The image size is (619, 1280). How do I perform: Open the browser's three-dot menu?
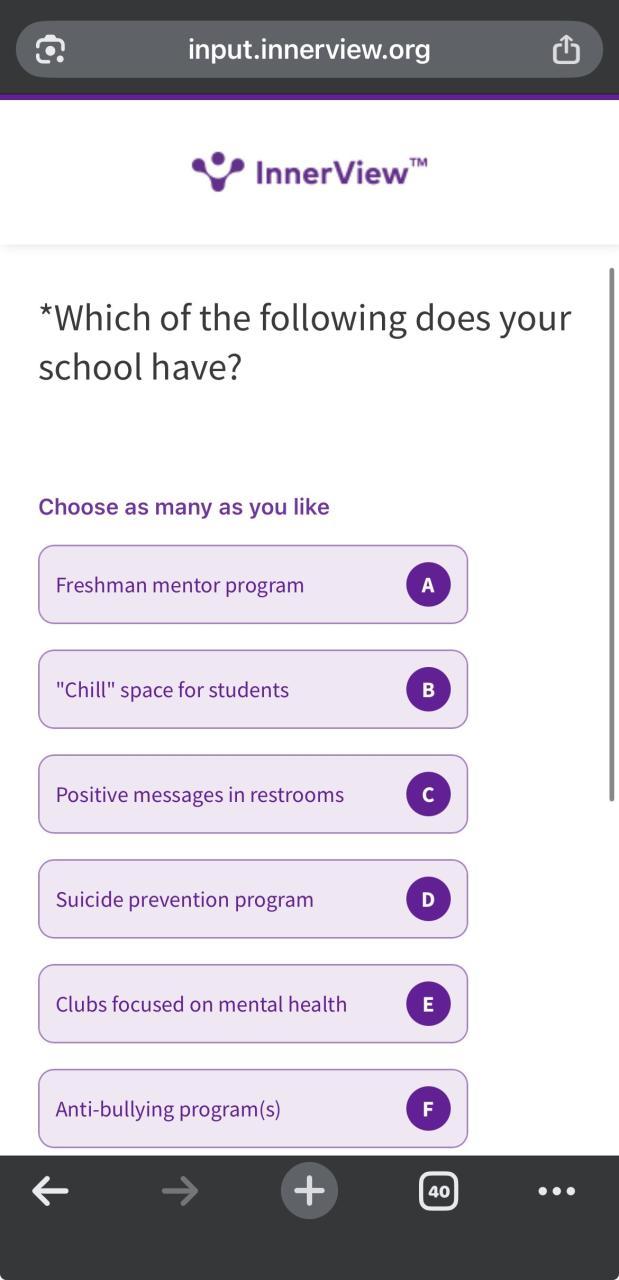pyautogui.click(x=557, y=1191)
